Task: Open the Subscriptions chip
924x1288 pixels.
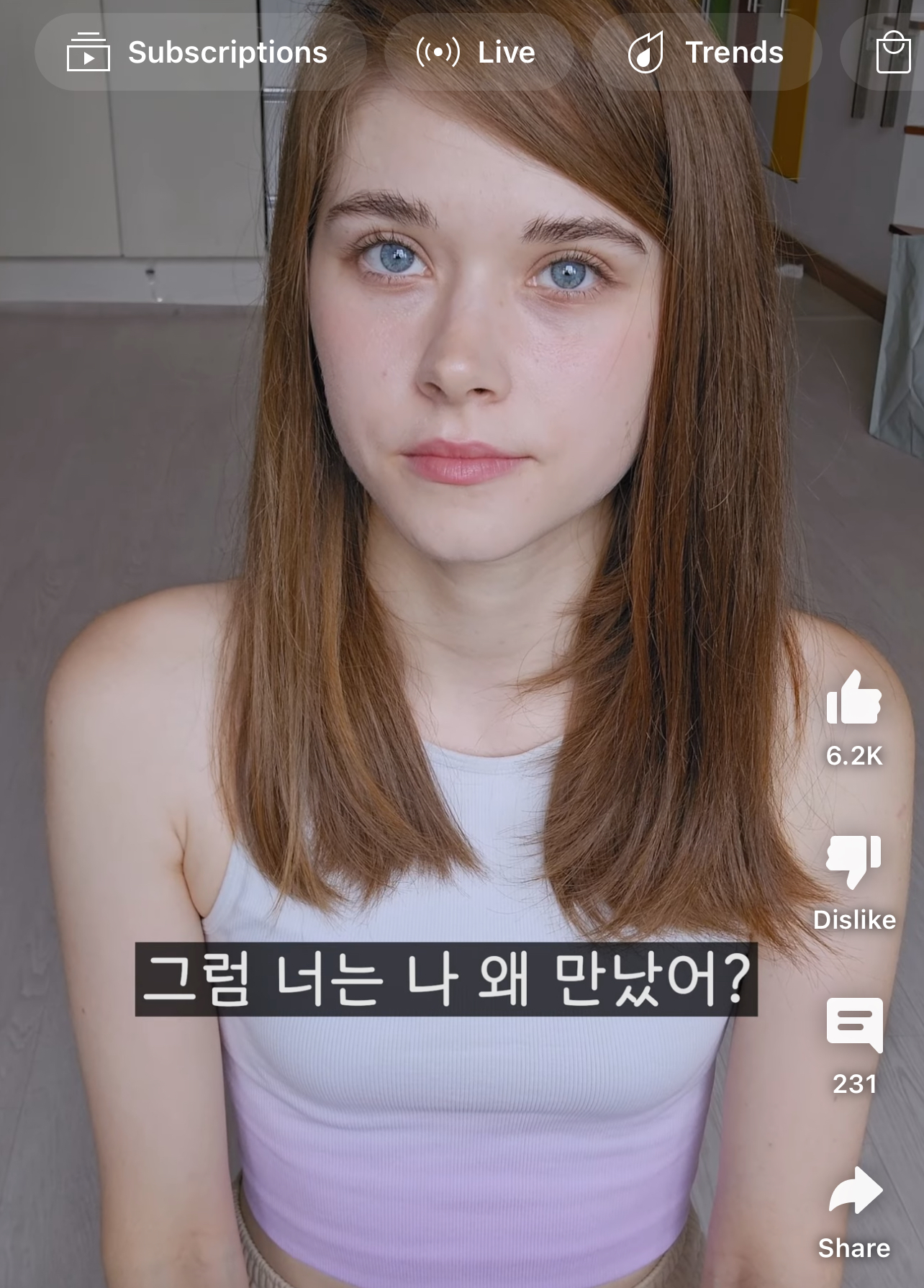Action: point(198,53)
